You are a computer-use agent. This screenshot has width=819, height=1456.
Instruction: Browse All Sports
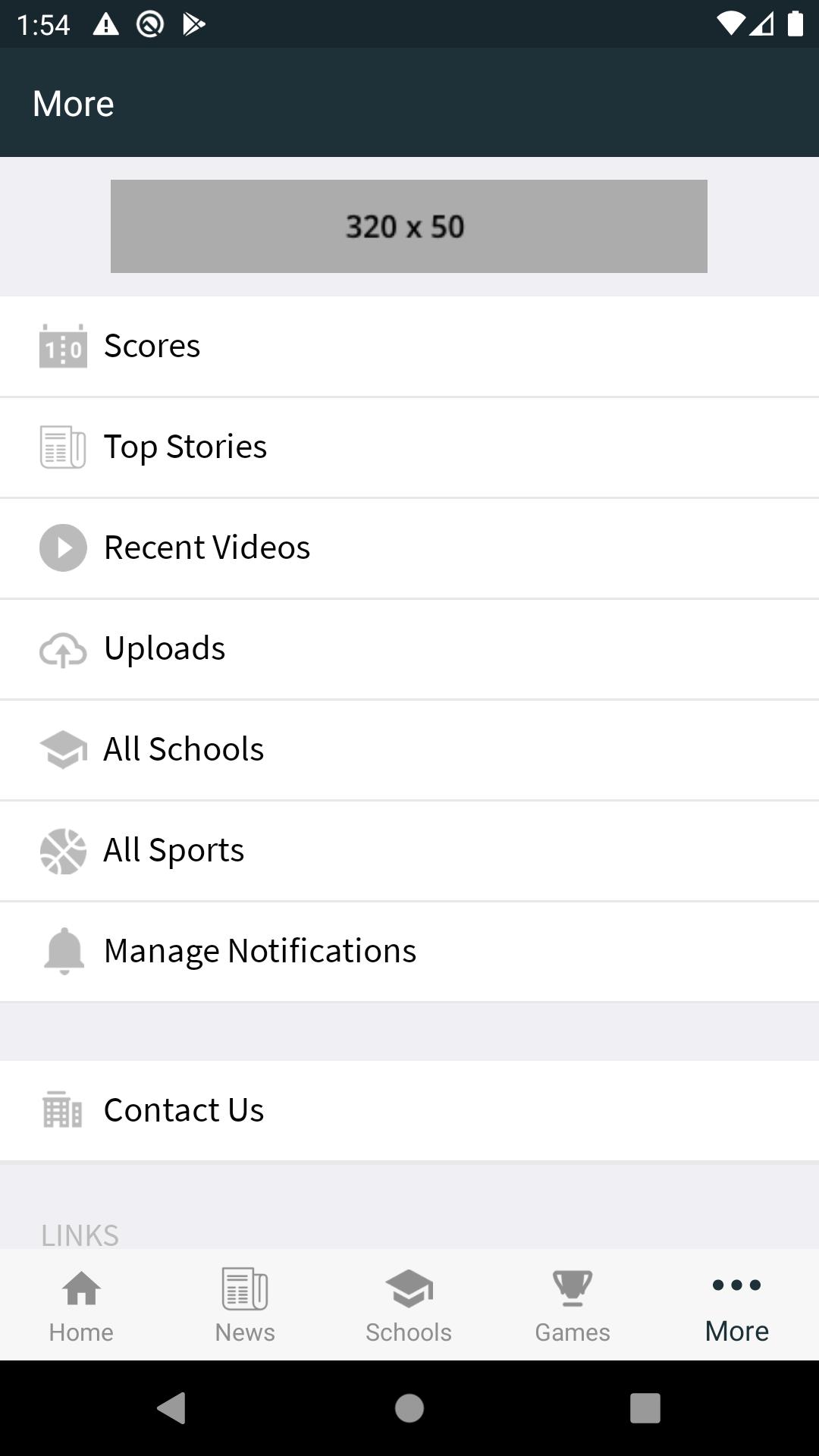[x=409, y=850]
